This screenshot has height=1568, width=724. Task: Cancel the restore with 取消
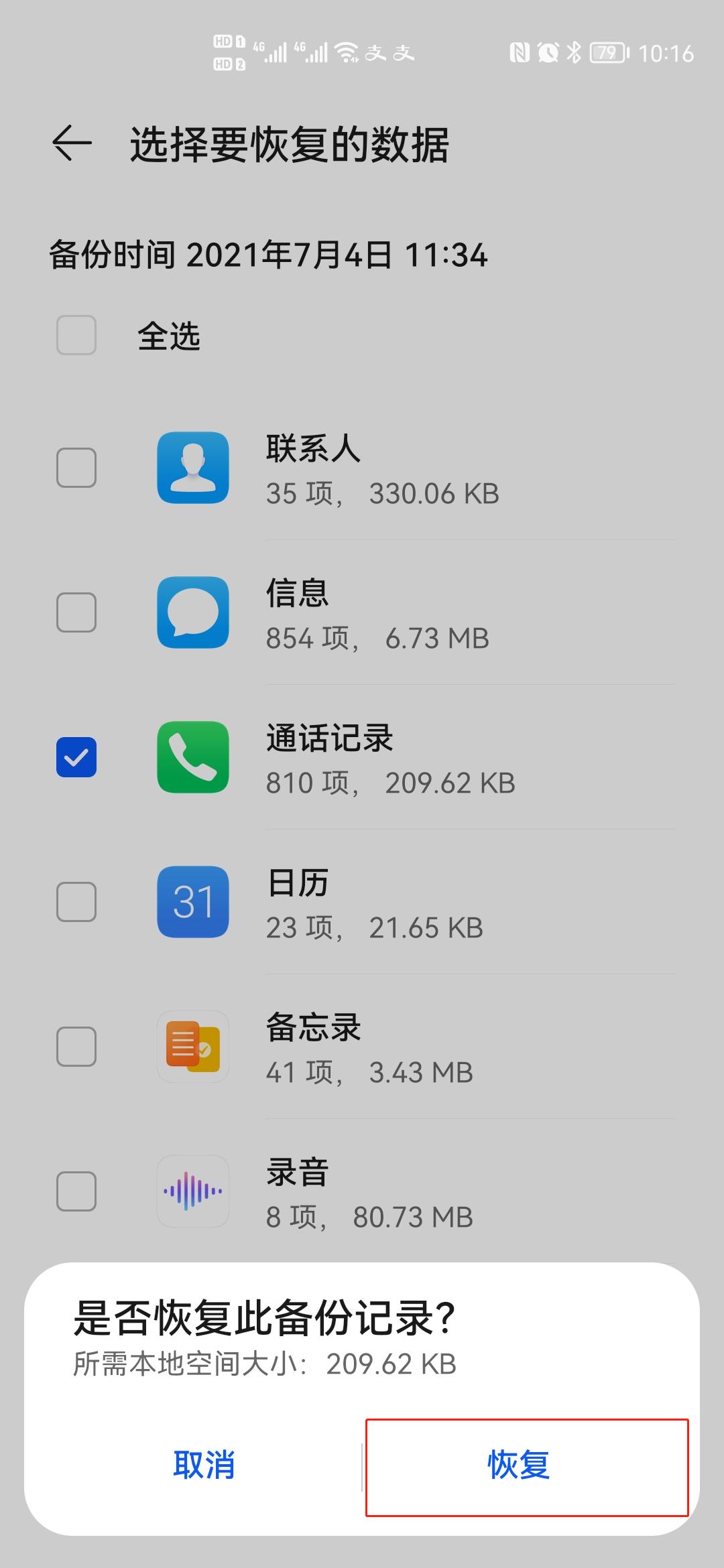pyautogui.click(x=204, y=1465)
